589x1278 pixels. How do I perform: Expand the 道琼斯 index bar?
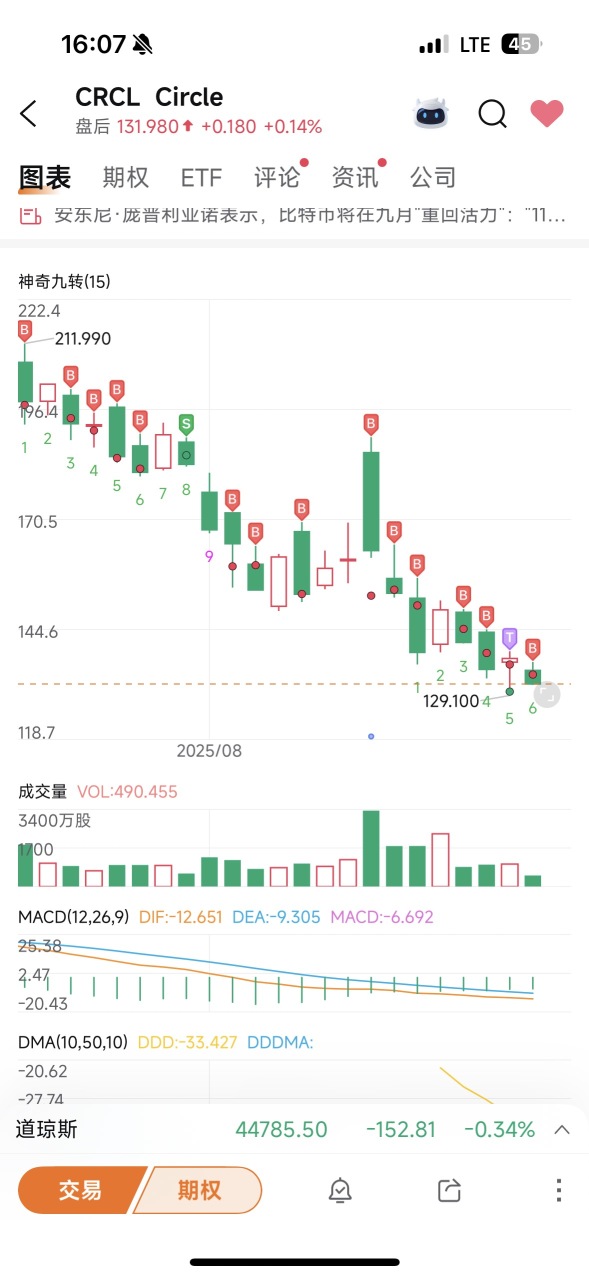[563, 1130]
